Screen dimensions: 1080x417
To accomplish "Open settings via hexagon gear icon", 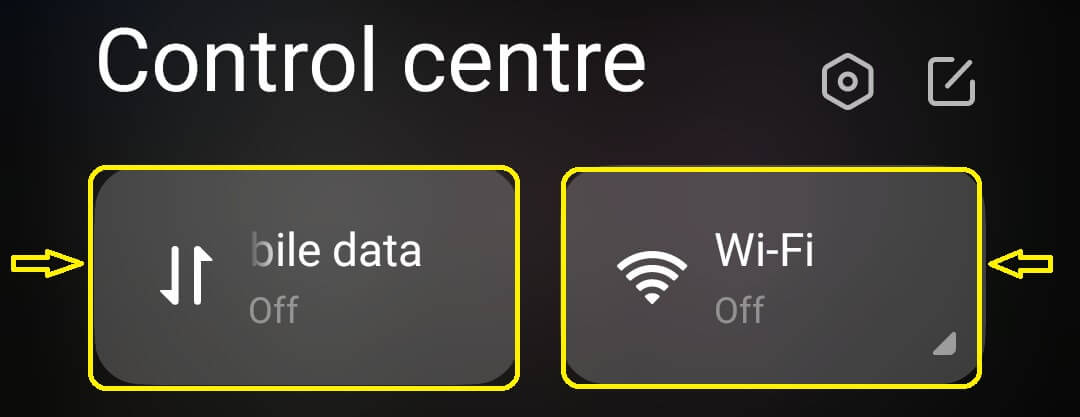I will point(847,82).
